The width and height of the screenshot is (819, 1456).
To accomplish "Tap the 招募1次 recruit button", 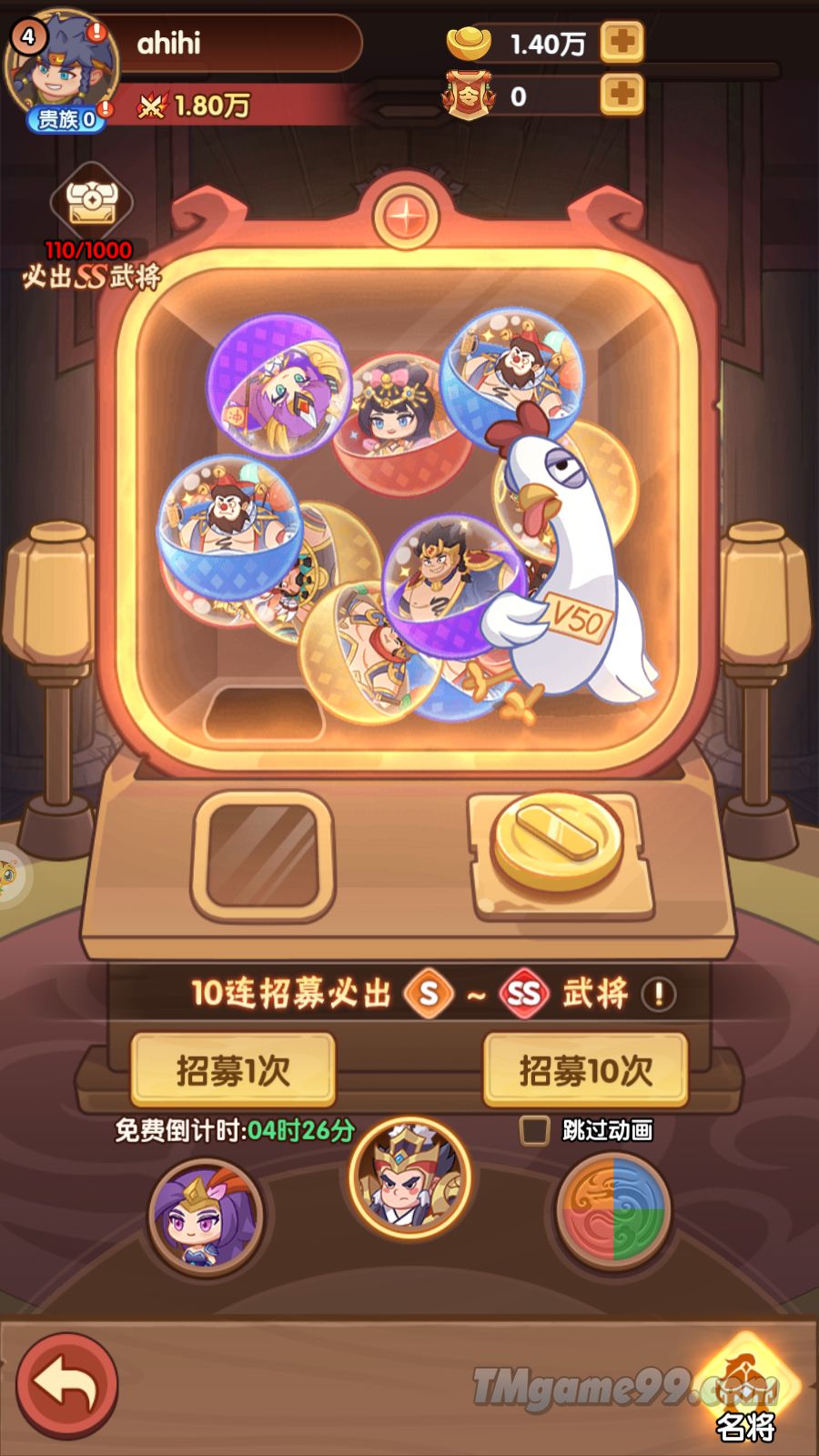I will coord(233,1070).
